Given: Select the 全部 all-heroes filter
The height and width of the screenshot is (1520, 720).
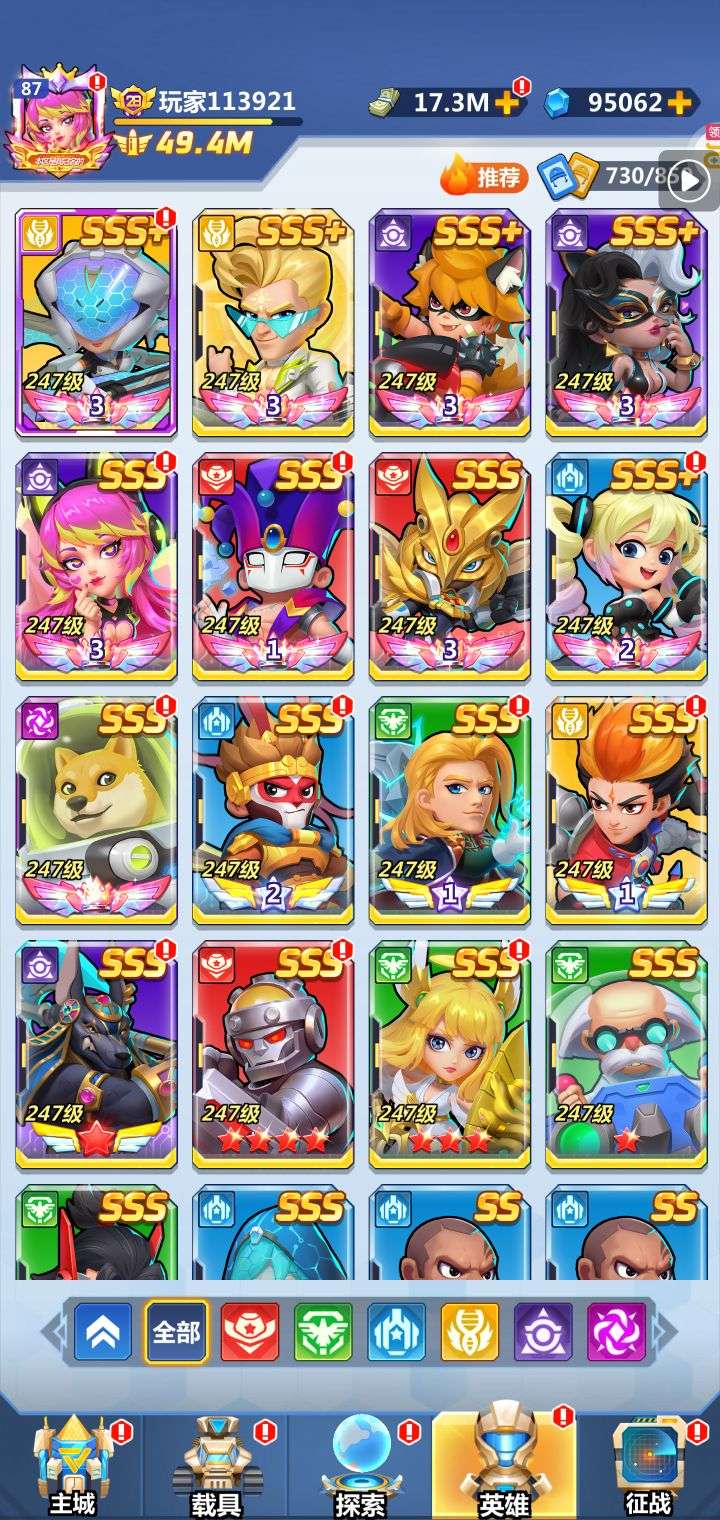Looking at the screenshot, I should pos(176,1331).
